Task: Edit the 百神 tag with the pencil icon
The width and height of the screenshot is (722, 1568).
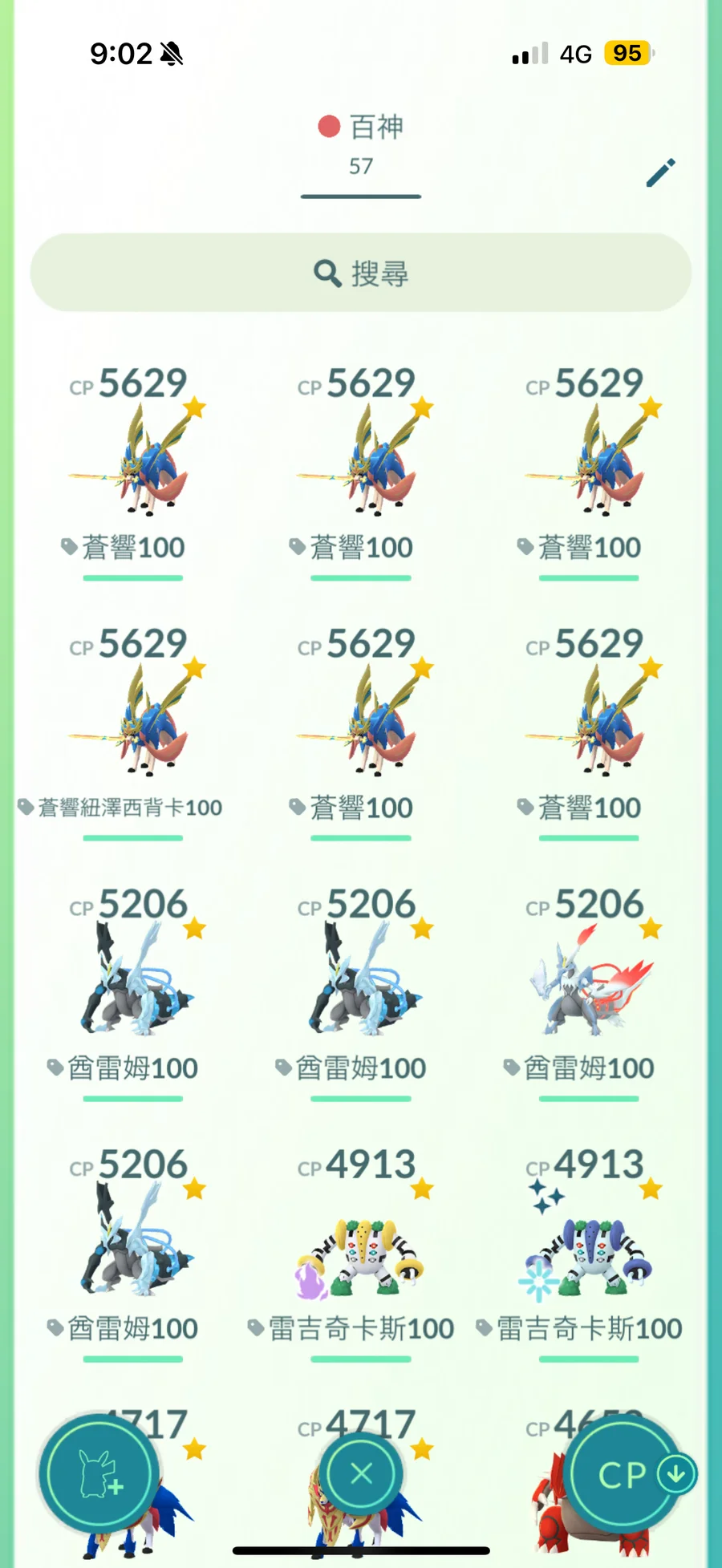Action: click(661, 172)
